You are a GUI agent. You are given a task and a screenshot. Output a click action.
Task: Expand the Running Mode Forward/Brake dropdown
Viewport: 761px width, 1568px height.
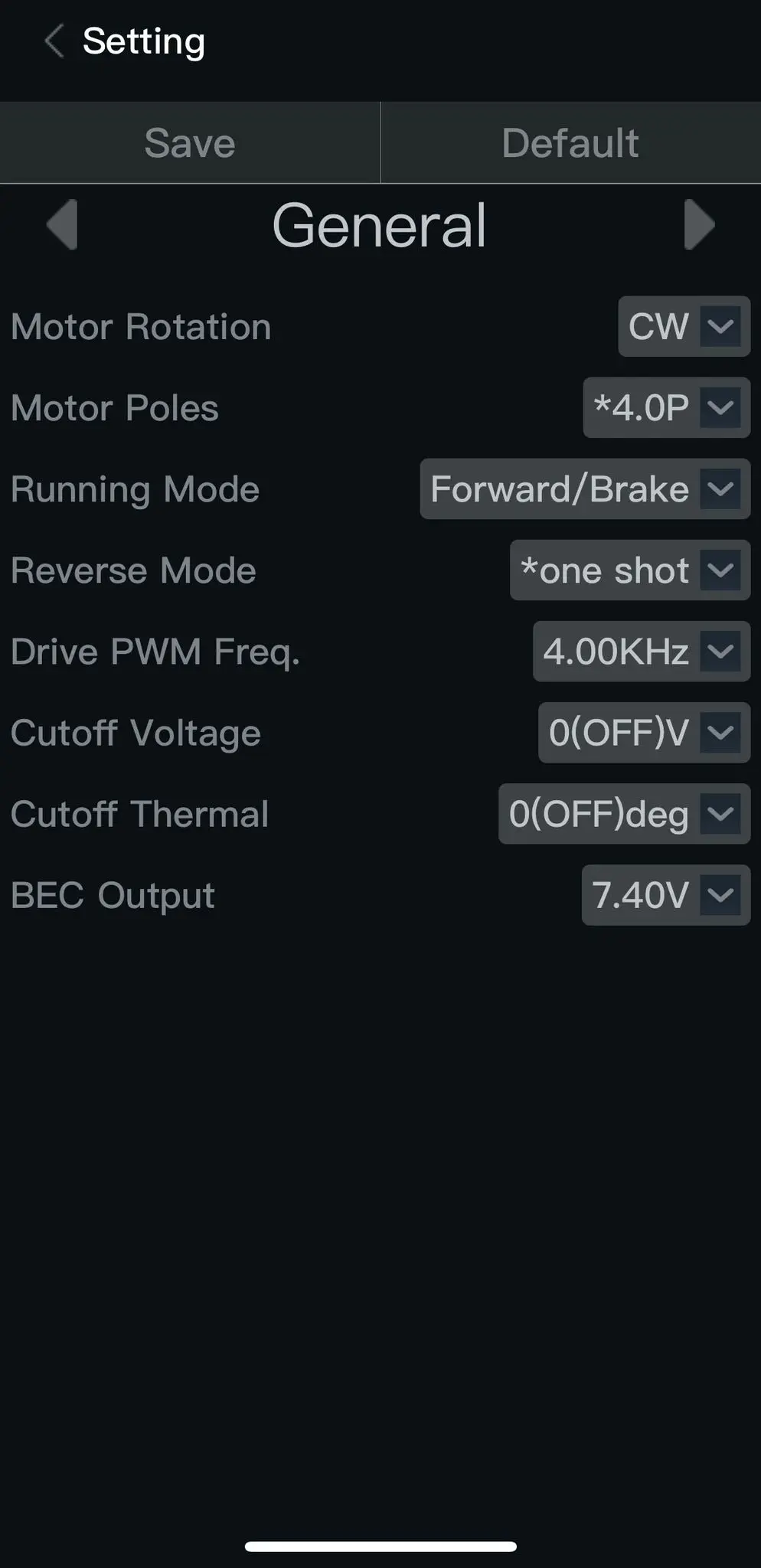[x=584, y=489]
